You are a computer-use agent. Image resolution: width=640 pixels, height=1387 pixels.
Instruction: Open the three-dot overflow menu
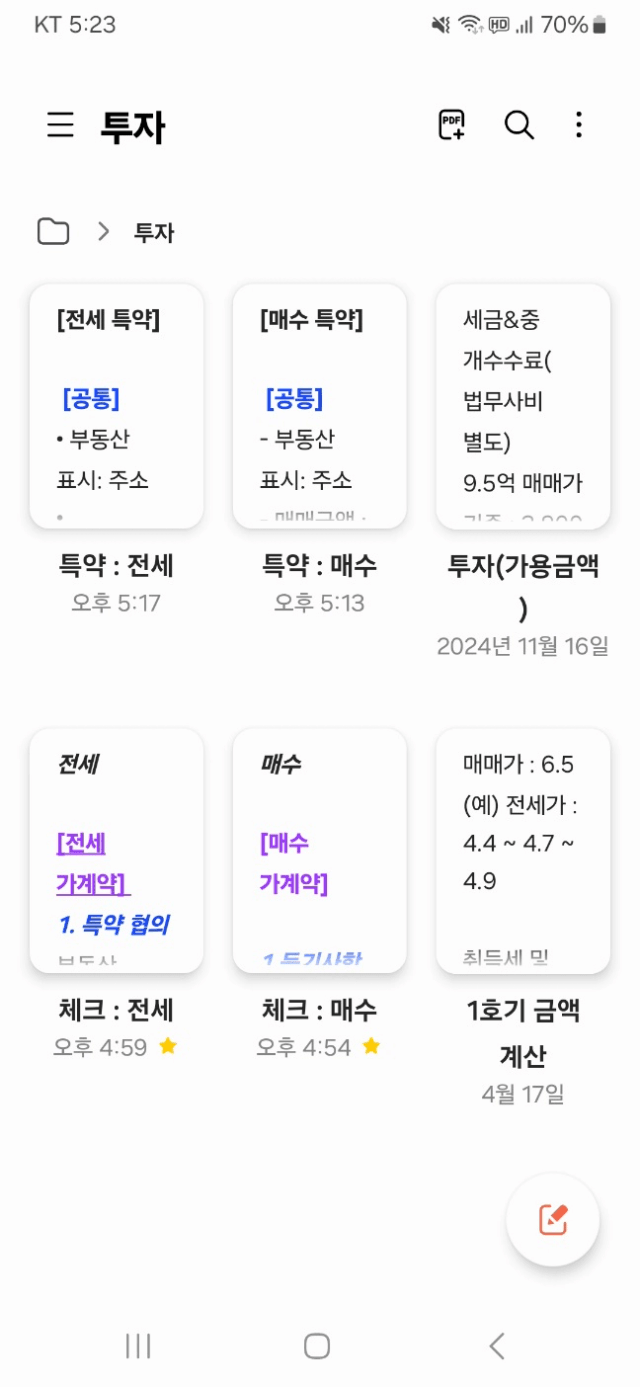(x=579, y=125)
